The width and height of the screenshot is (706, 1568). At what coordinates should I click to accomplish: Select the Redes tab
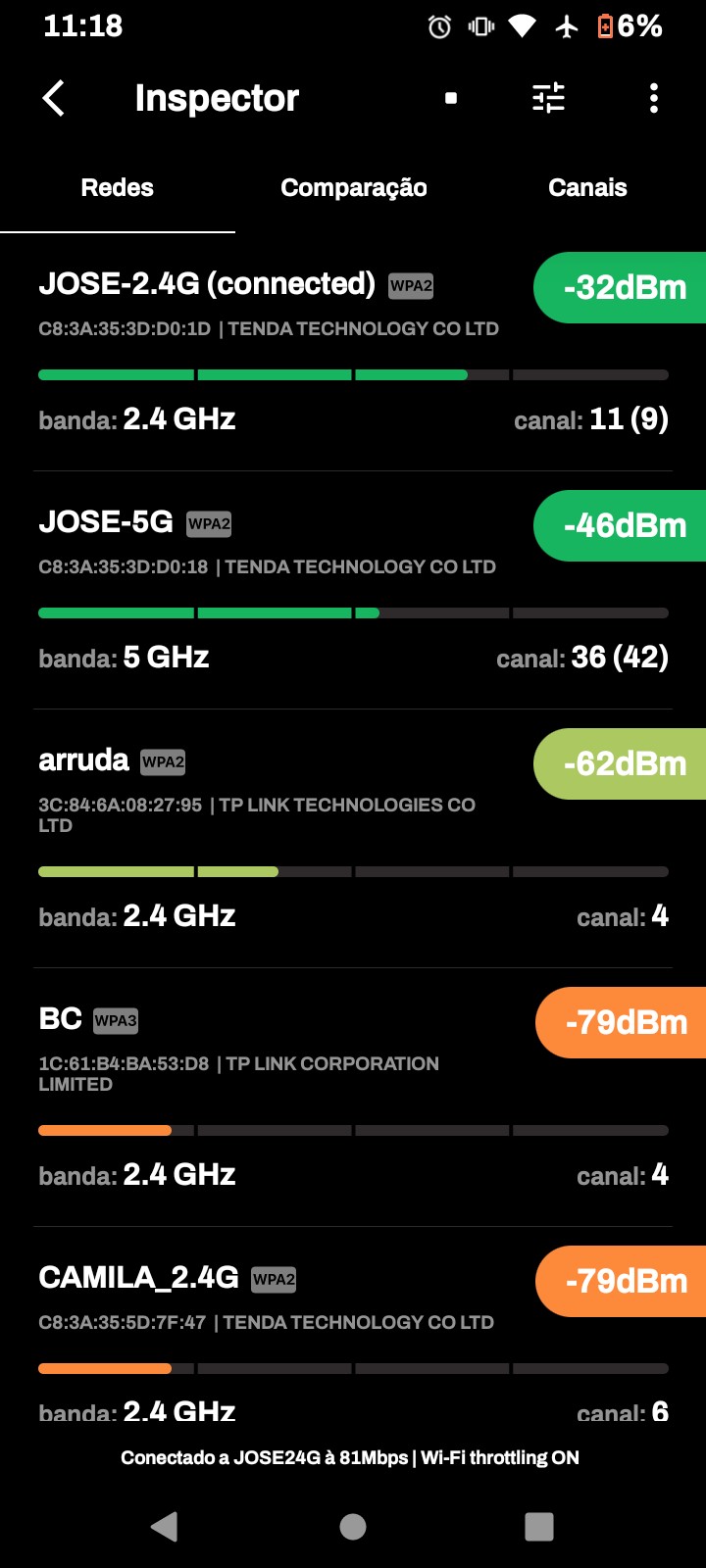click(118, 188)
